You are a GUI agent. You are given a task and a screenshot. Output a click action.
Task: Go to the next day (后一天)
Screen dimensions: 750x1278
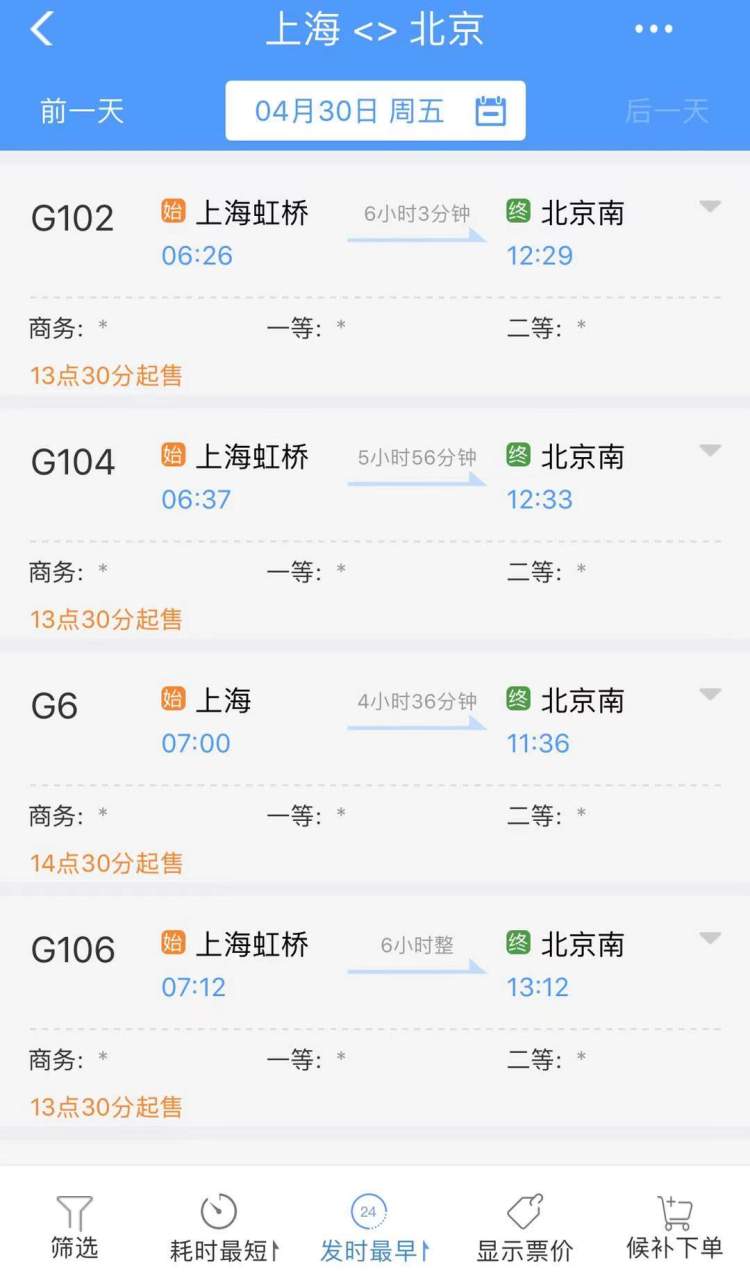[667, 111]
